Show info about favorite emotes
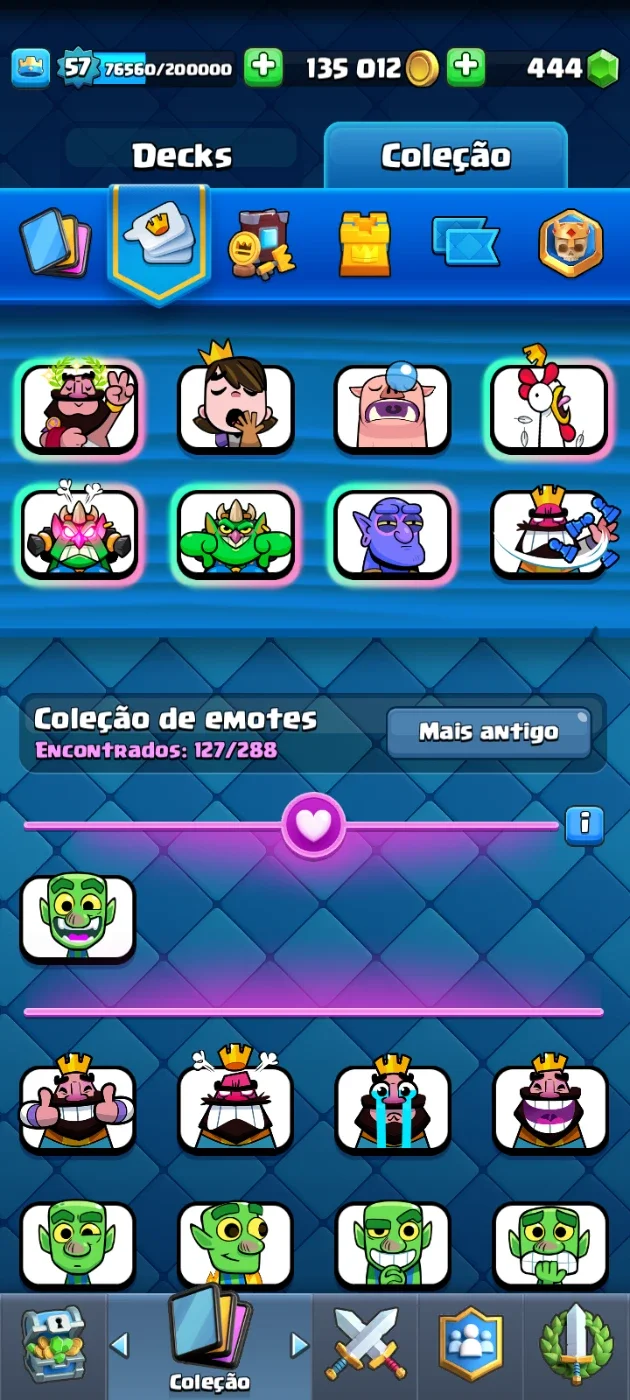The image size is (630, 1400). (x=585, y=825)
